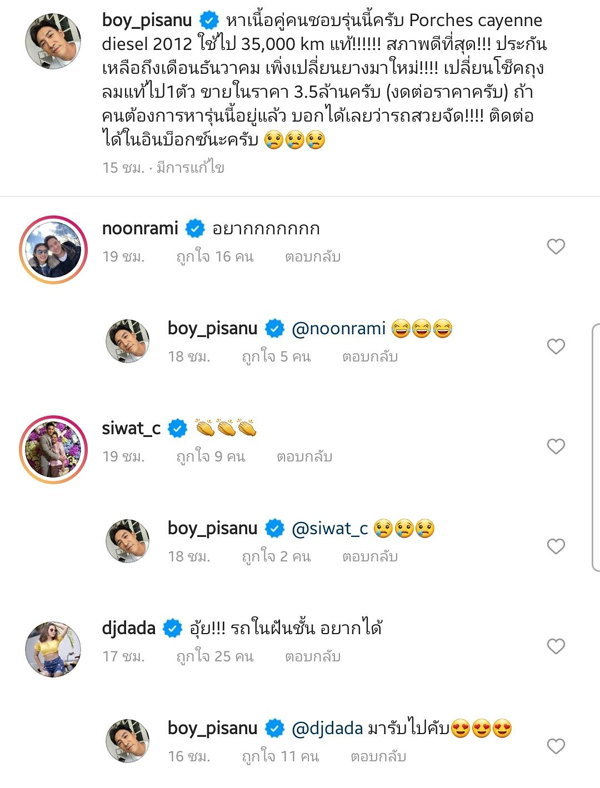600x788 pixels.
Task: Like boy_pisanu's reply to djdada
Action: [556, 746]
